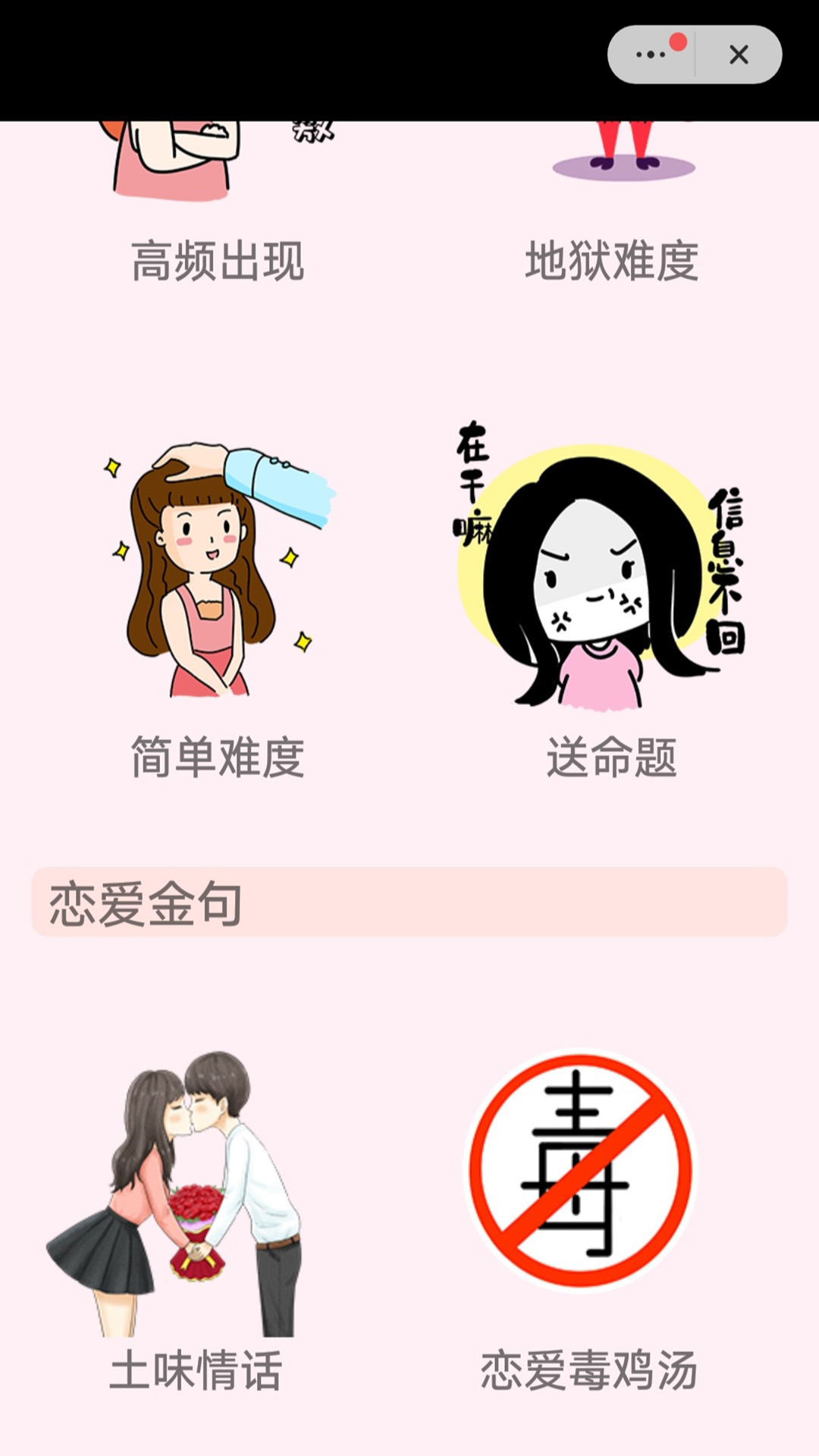
Task: Open the 高频出现 category via its label
Action: click(218, 260)
